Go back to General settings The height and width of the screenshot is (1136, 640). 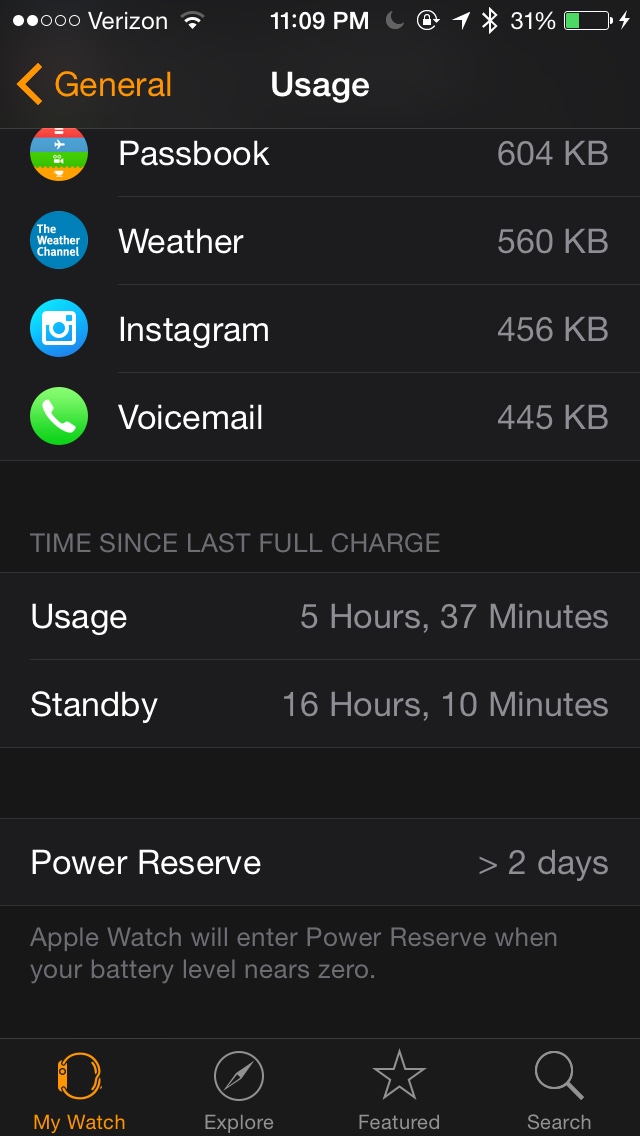tap(94, 85)
